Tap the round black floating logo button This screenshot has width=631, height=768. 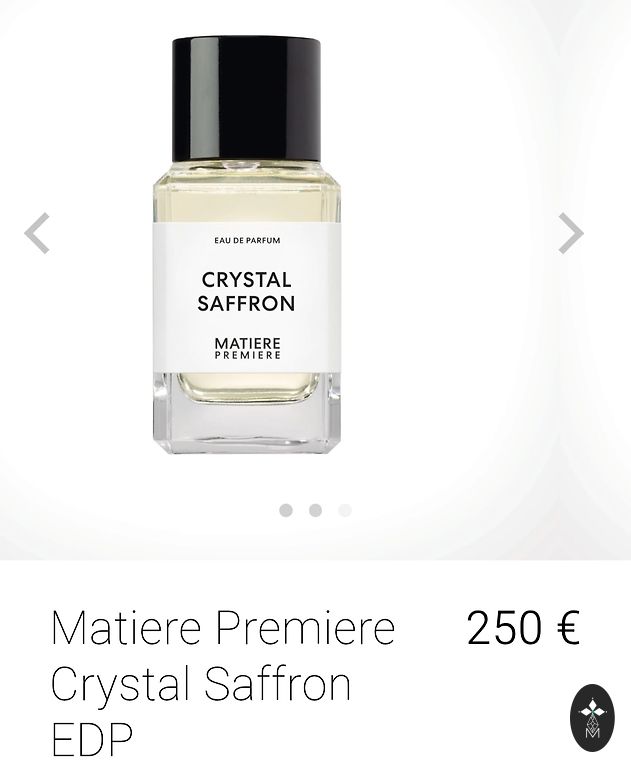point(592,718)
